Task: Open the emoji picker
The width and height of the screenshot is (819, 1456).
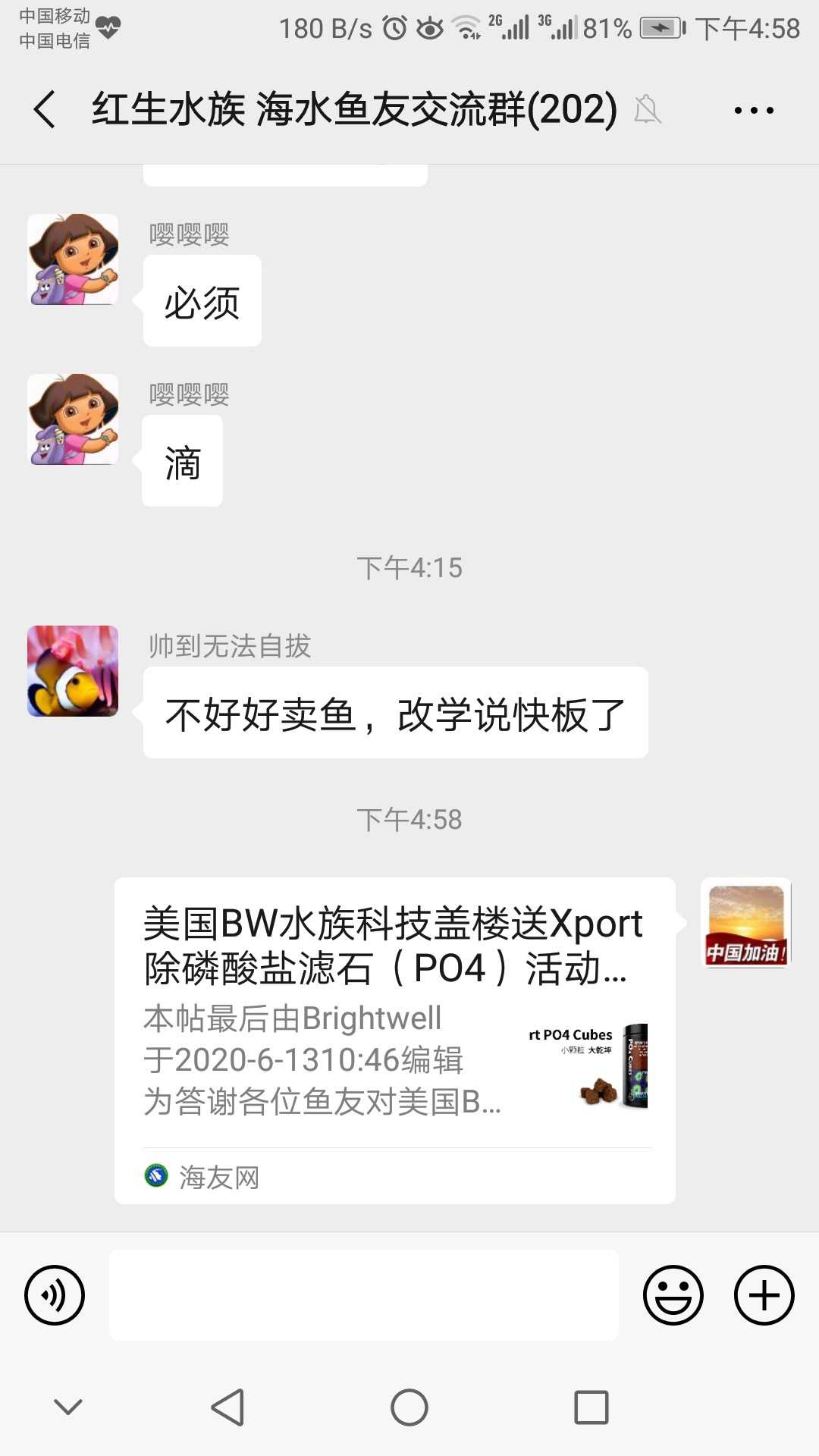Action: (x=673, y=1294)
